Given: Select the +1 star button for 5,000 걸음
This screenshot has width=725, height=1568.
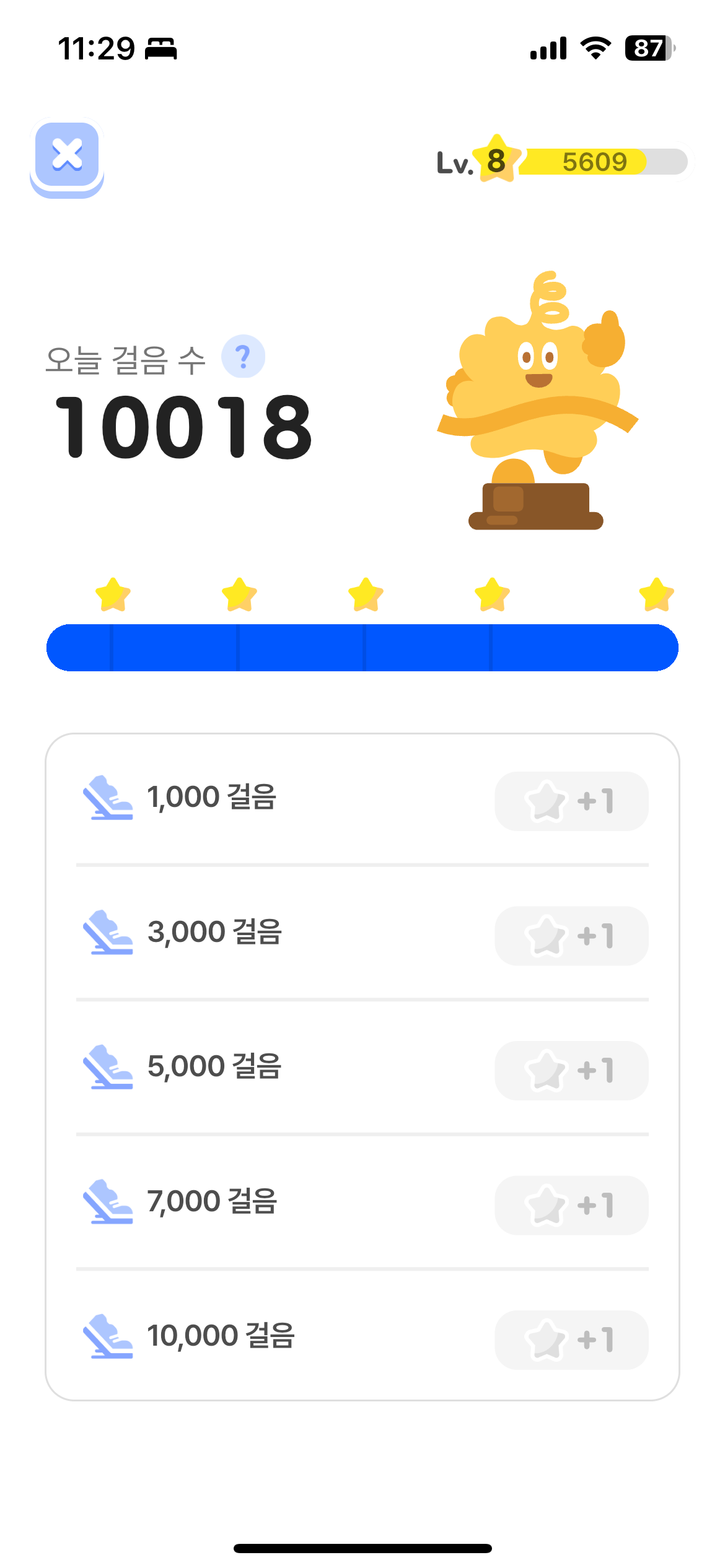Looking at the screenshot, I should tap(571, 1070).
